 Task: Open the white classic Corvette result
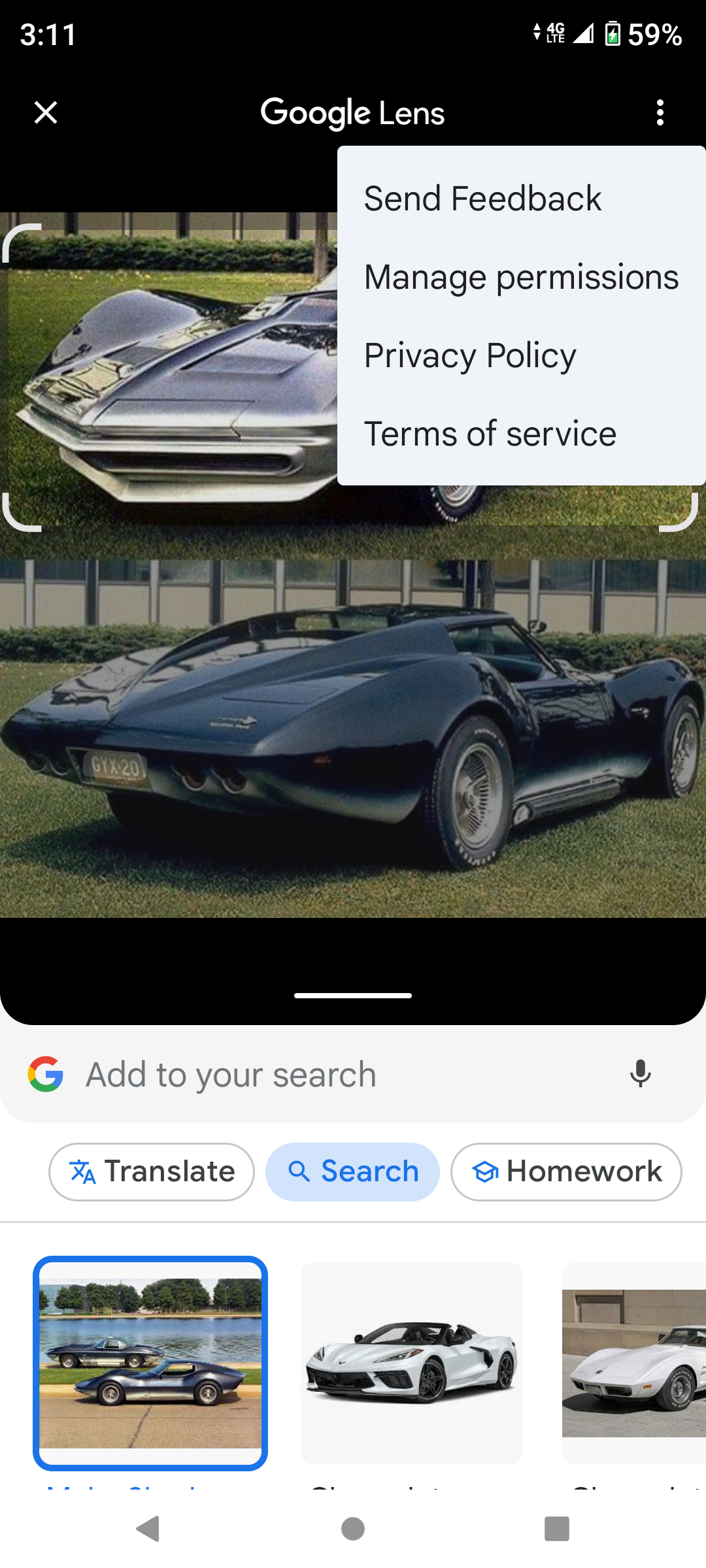pos(634,1363)
